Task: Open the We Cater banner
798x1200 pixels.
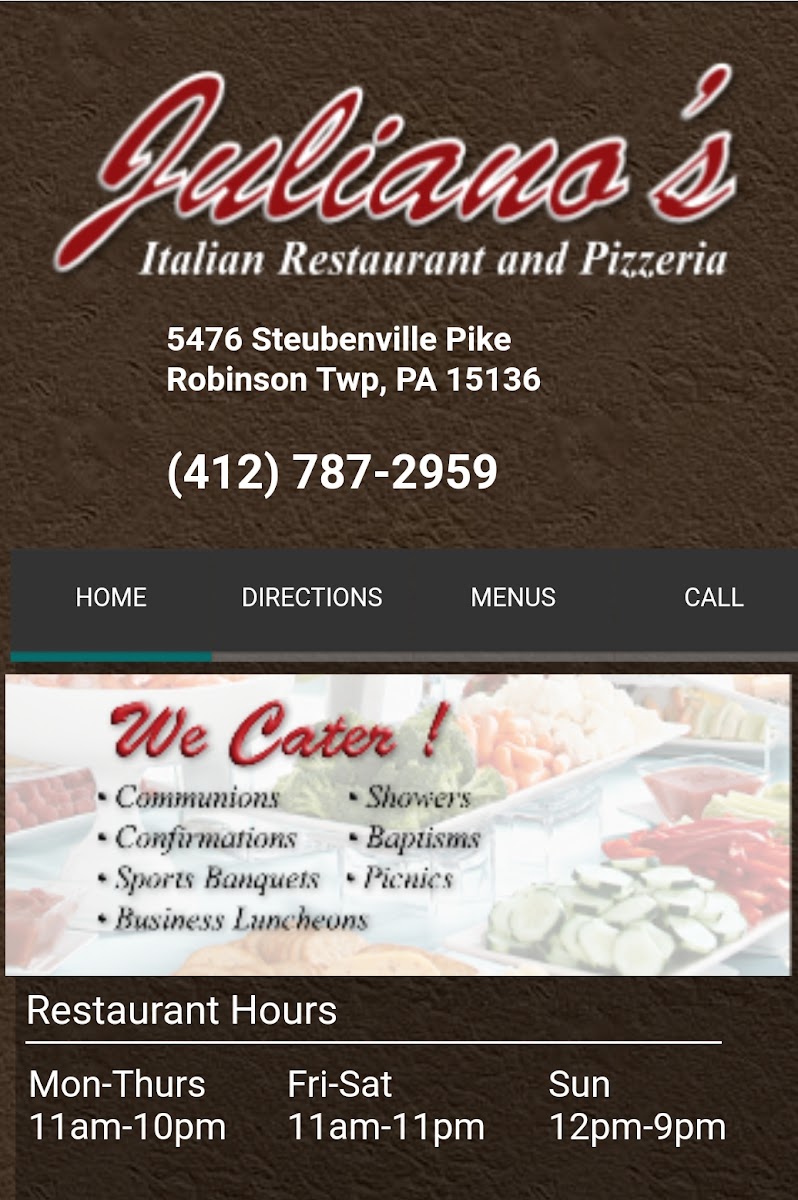Action: 398,825
